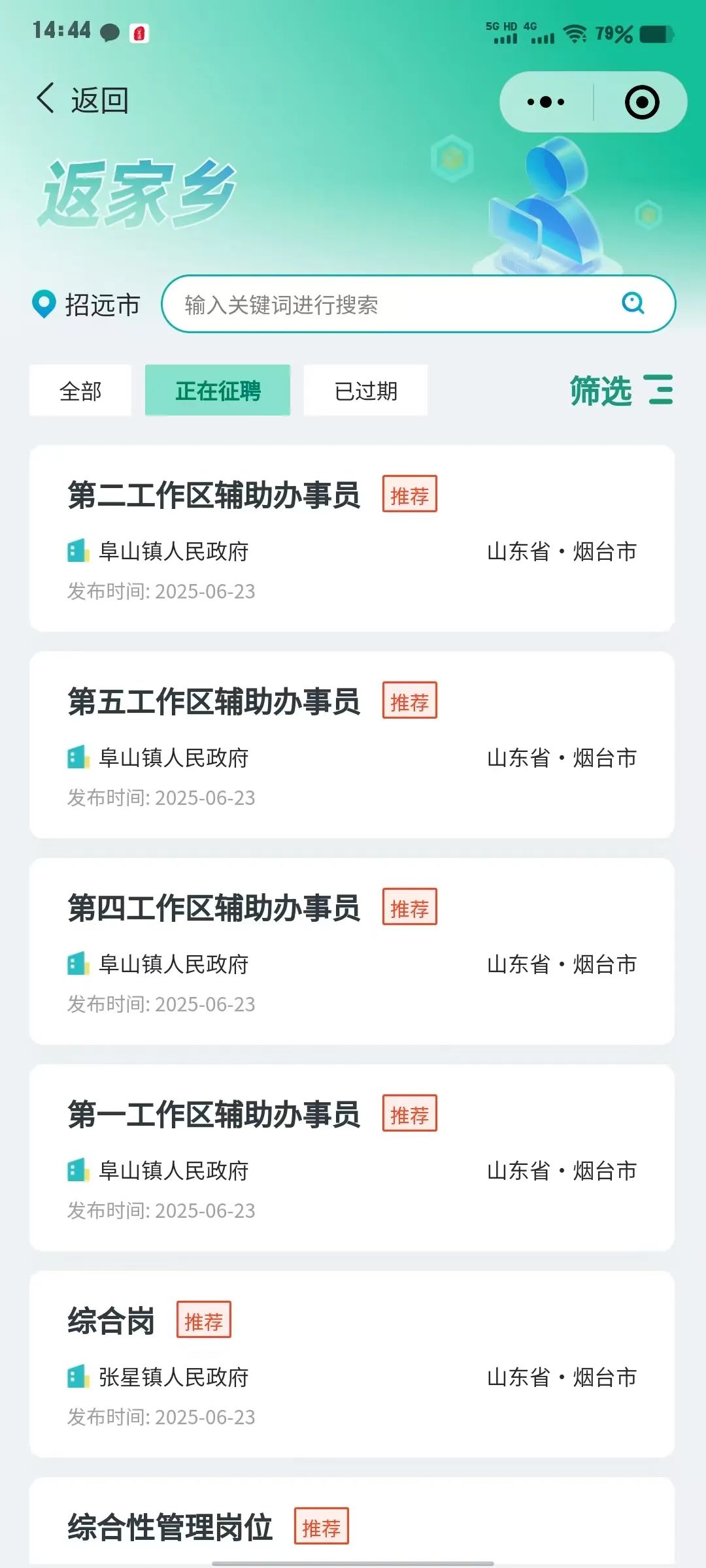
Task: View 综合岗 job from 张星镇人民政府
Action: [x=352, y=1364]
